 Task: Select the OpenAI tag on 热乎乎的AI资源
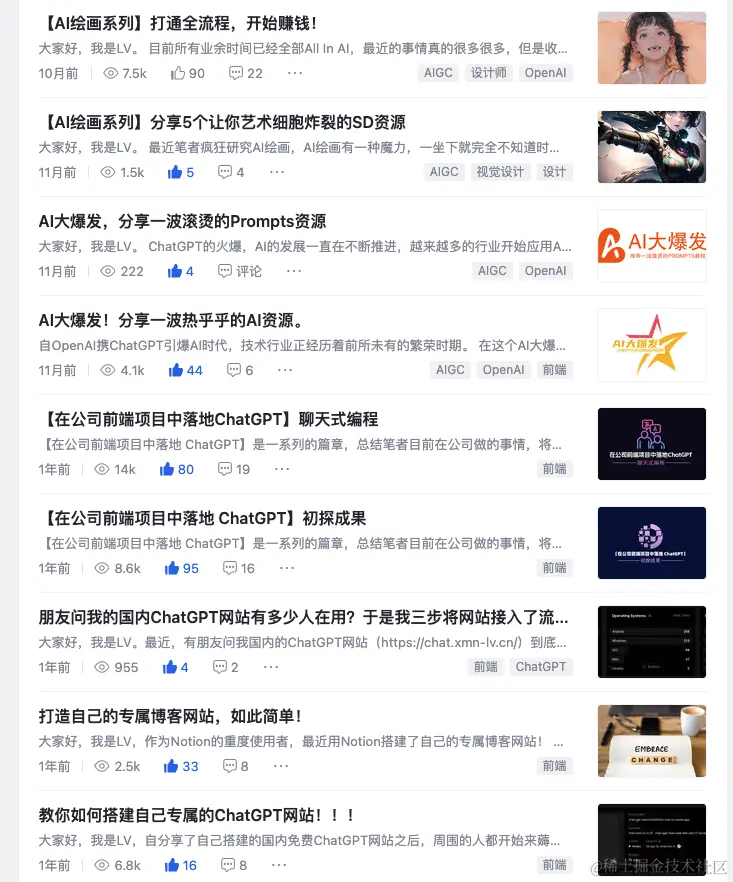(x=503, y=370)
